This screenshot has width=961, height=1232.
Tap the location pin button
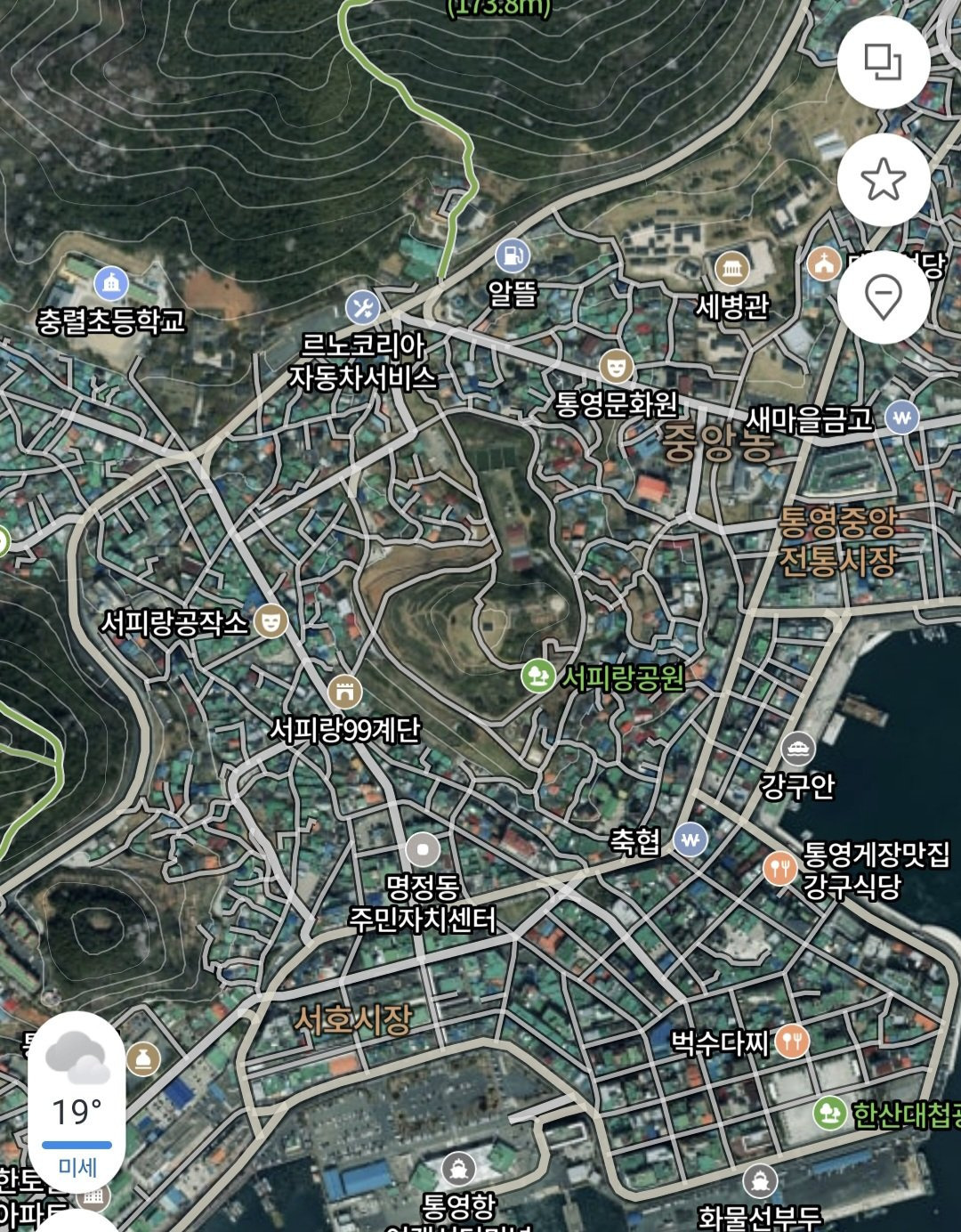coord(883,296)
